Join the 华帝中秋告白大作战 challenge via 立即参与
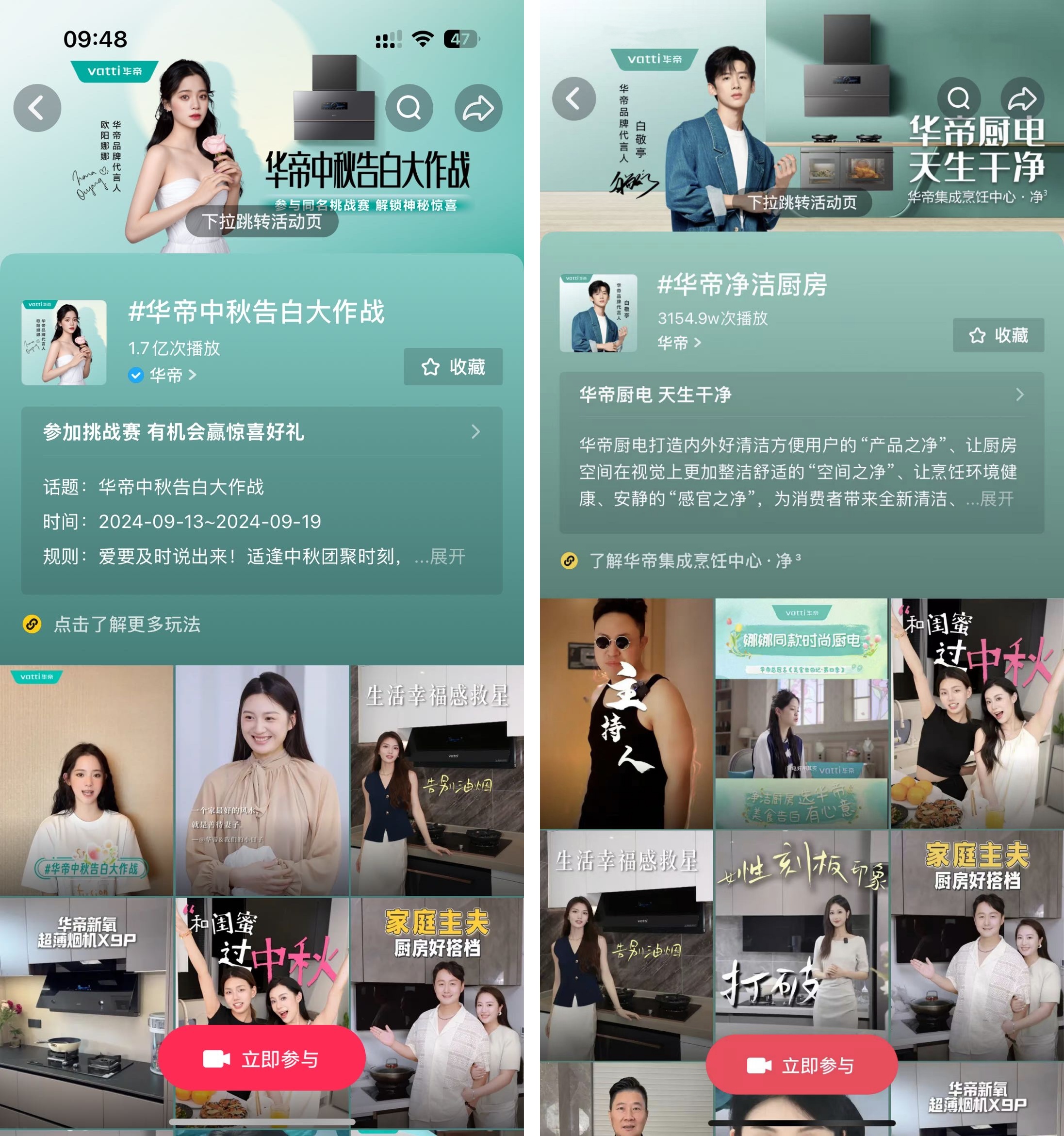 (262, 1059)
